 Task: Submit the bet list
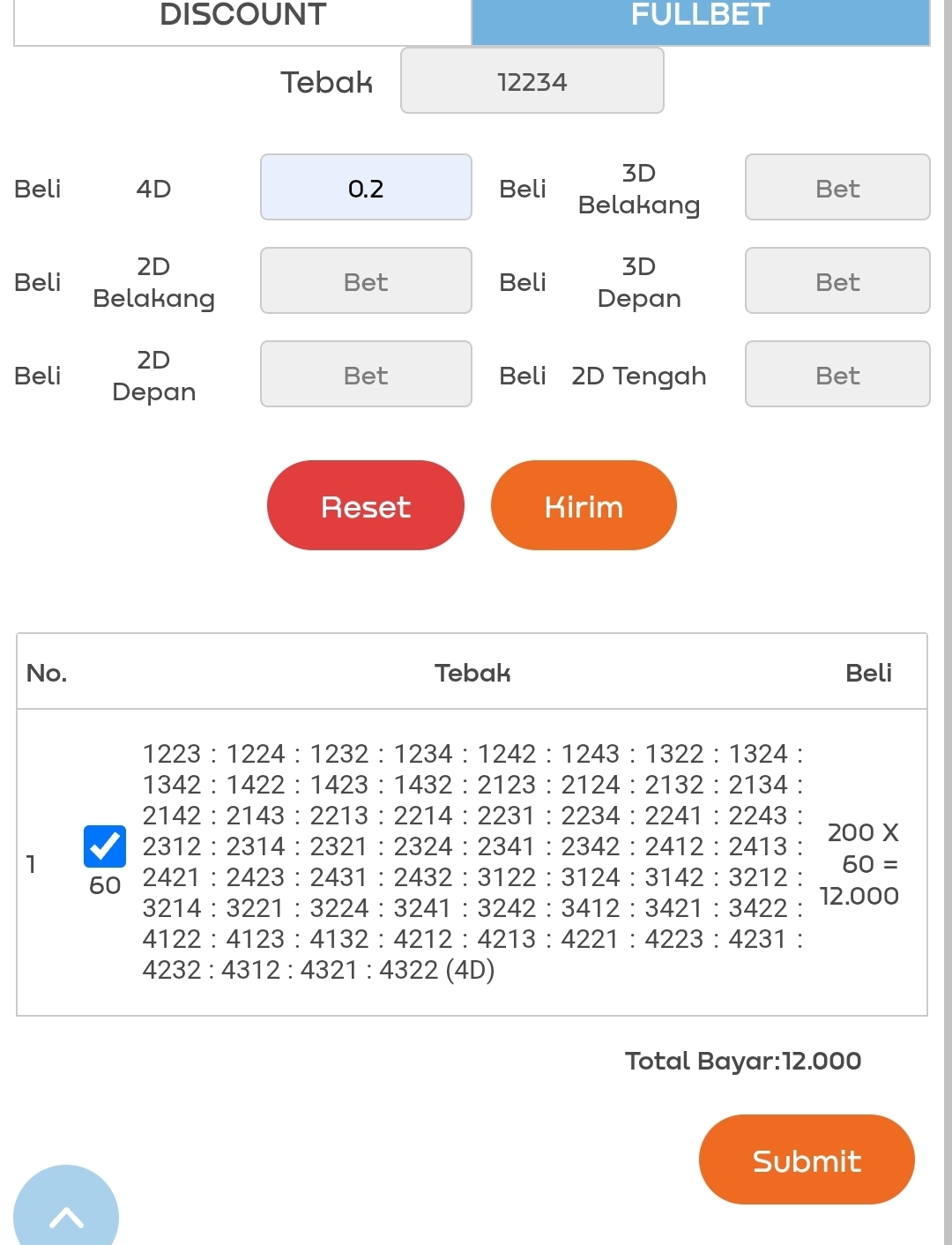pos(806,1159)
